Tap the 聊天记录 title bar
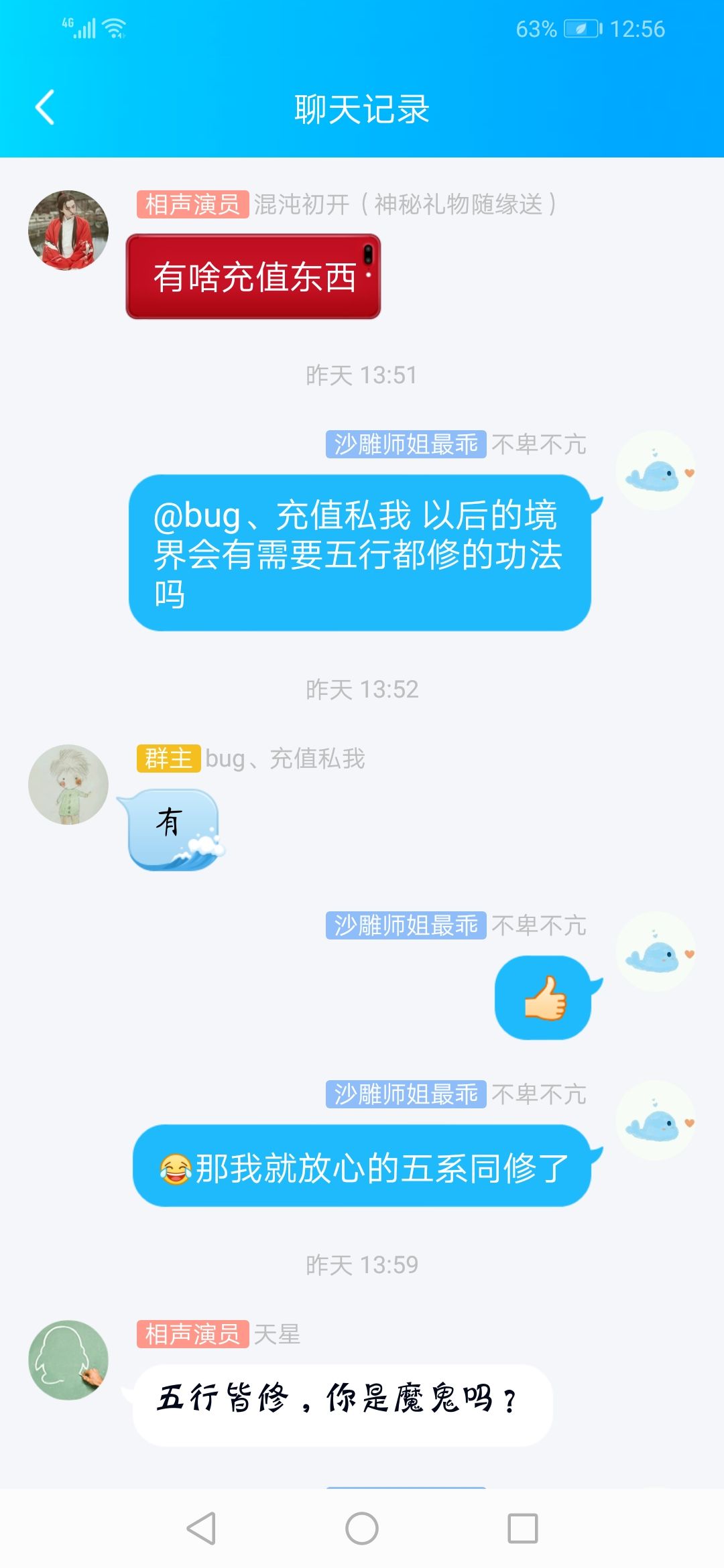This screenshot has height=1568, width=724. coord(362,107)
